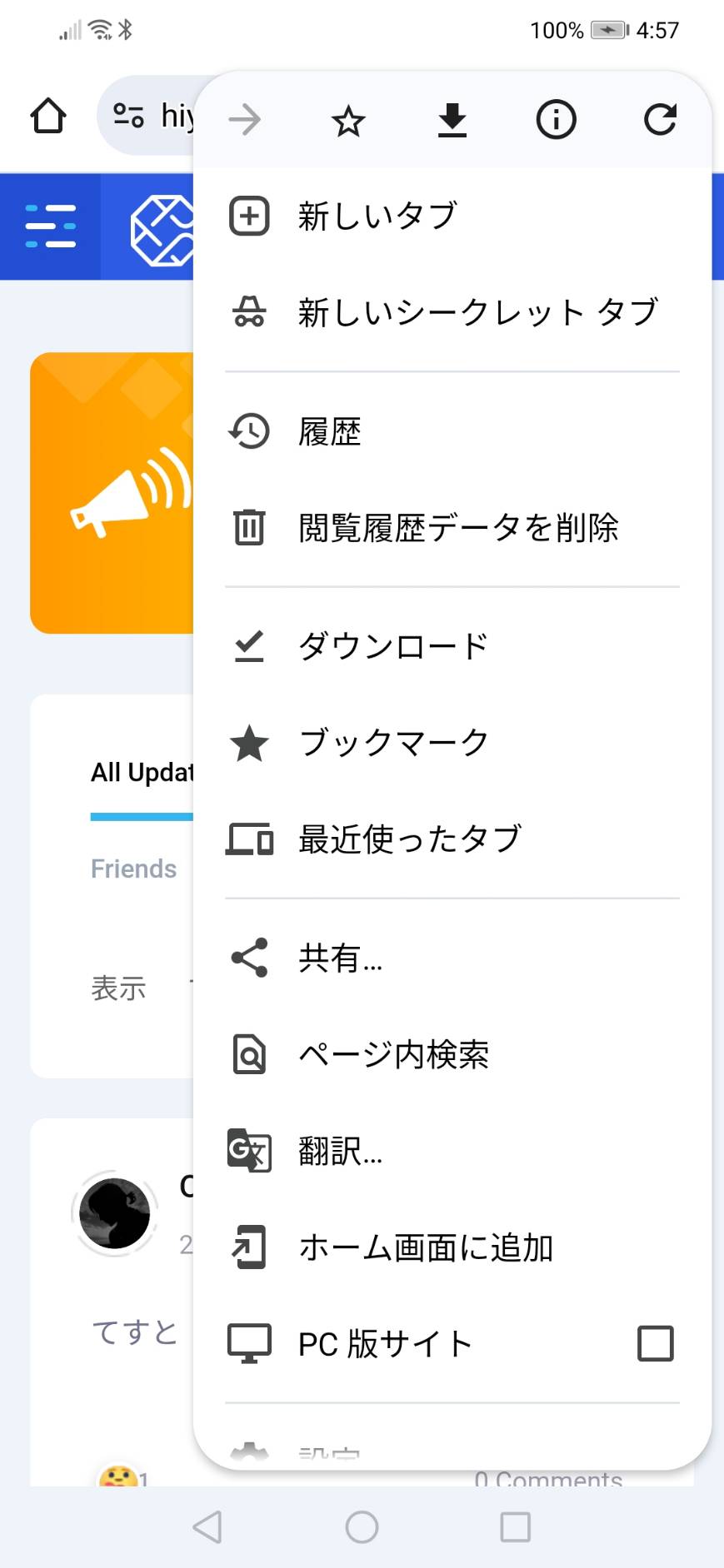Select 閲覧履歴データを削除

[457, 528]
